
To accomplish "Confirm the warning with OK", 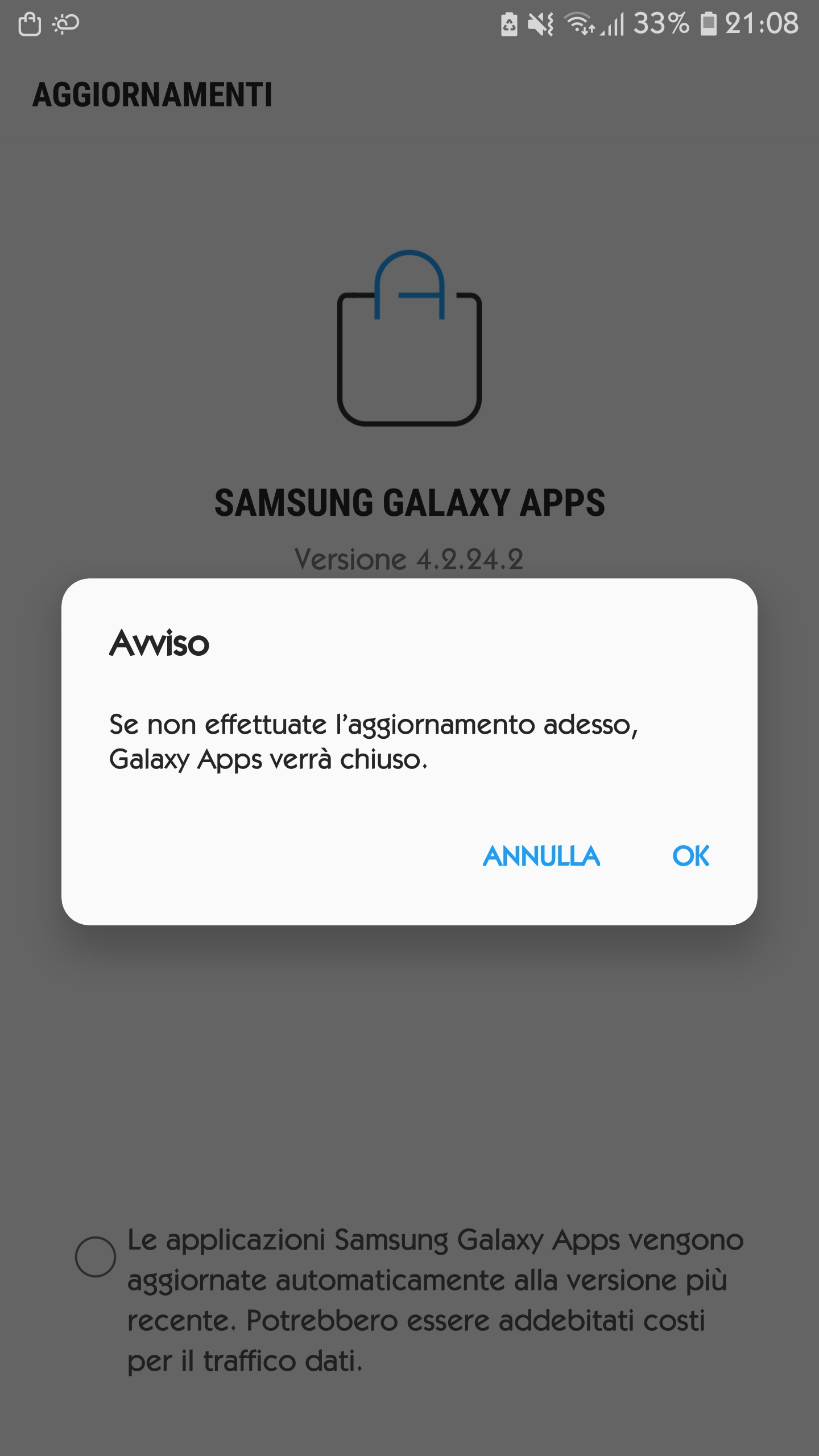I will tap(690, 856).
